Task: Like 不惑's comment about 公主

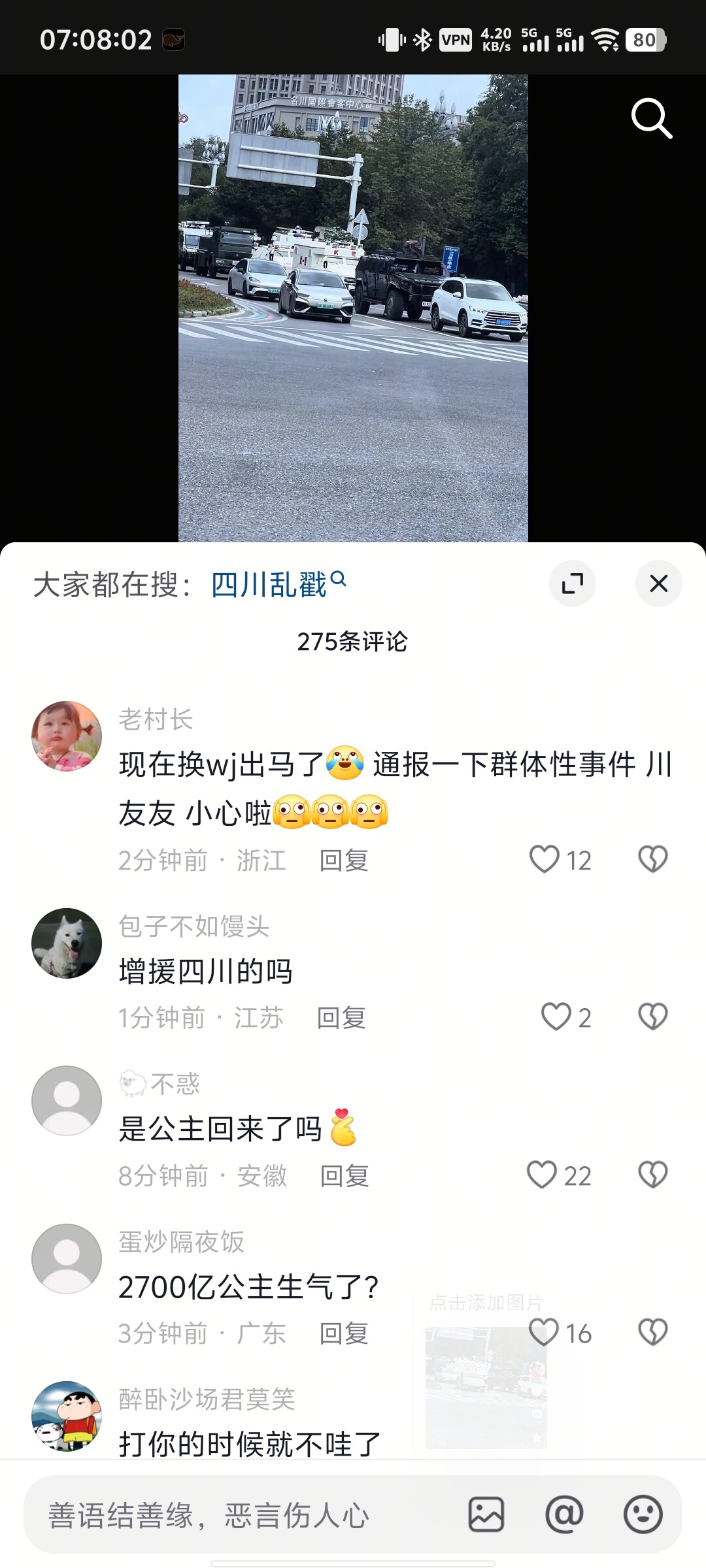Action: (542, 1175)
